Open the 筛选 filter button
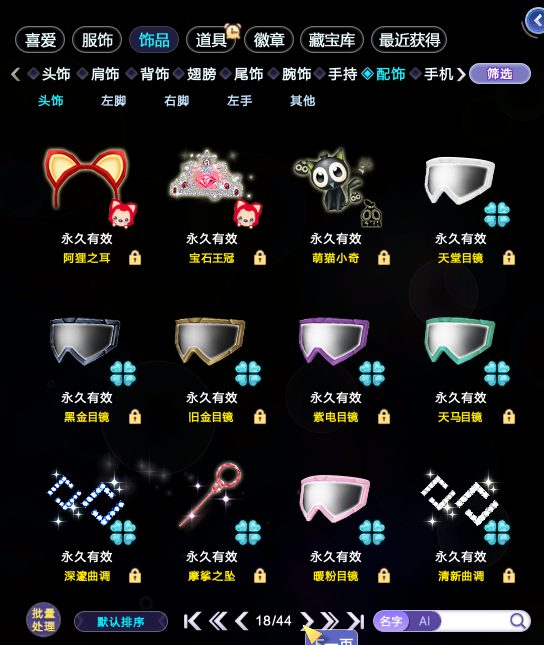The width and height of the screenshot is (544, 645). (x=500, y=74)
